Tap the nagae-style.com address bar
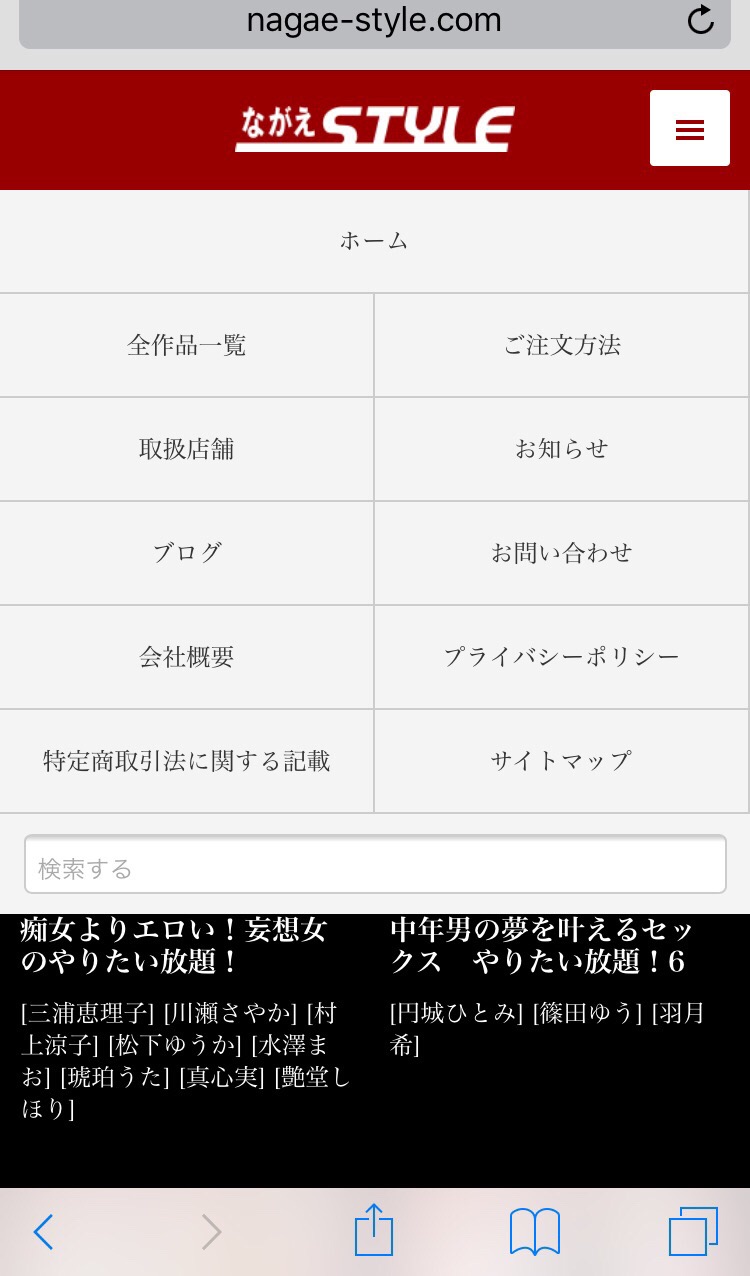 pos(375,22)
